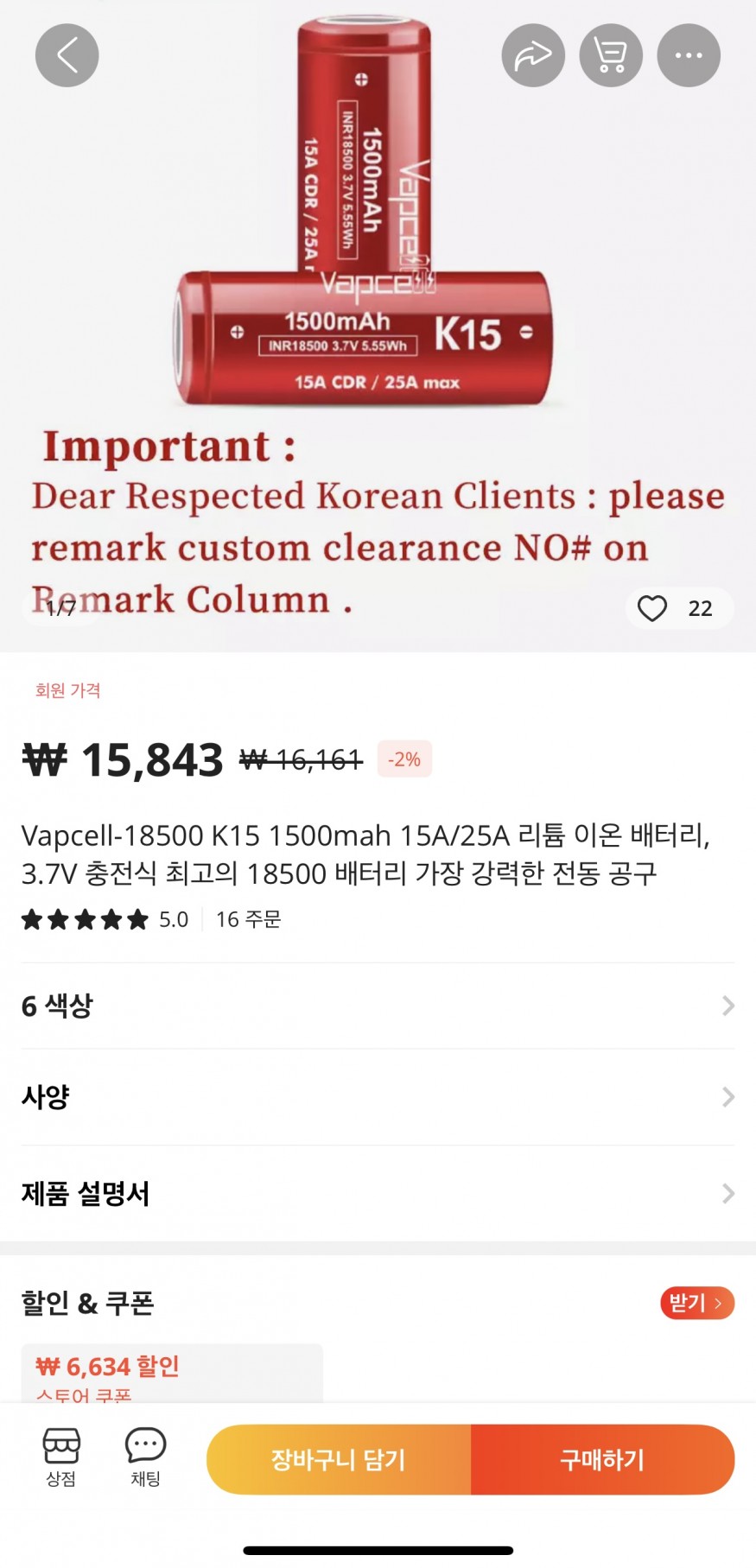The width and height of the screenshot is (756, 1568).
Task: Buy now with 구매하기
Action: click(602, 1459)
